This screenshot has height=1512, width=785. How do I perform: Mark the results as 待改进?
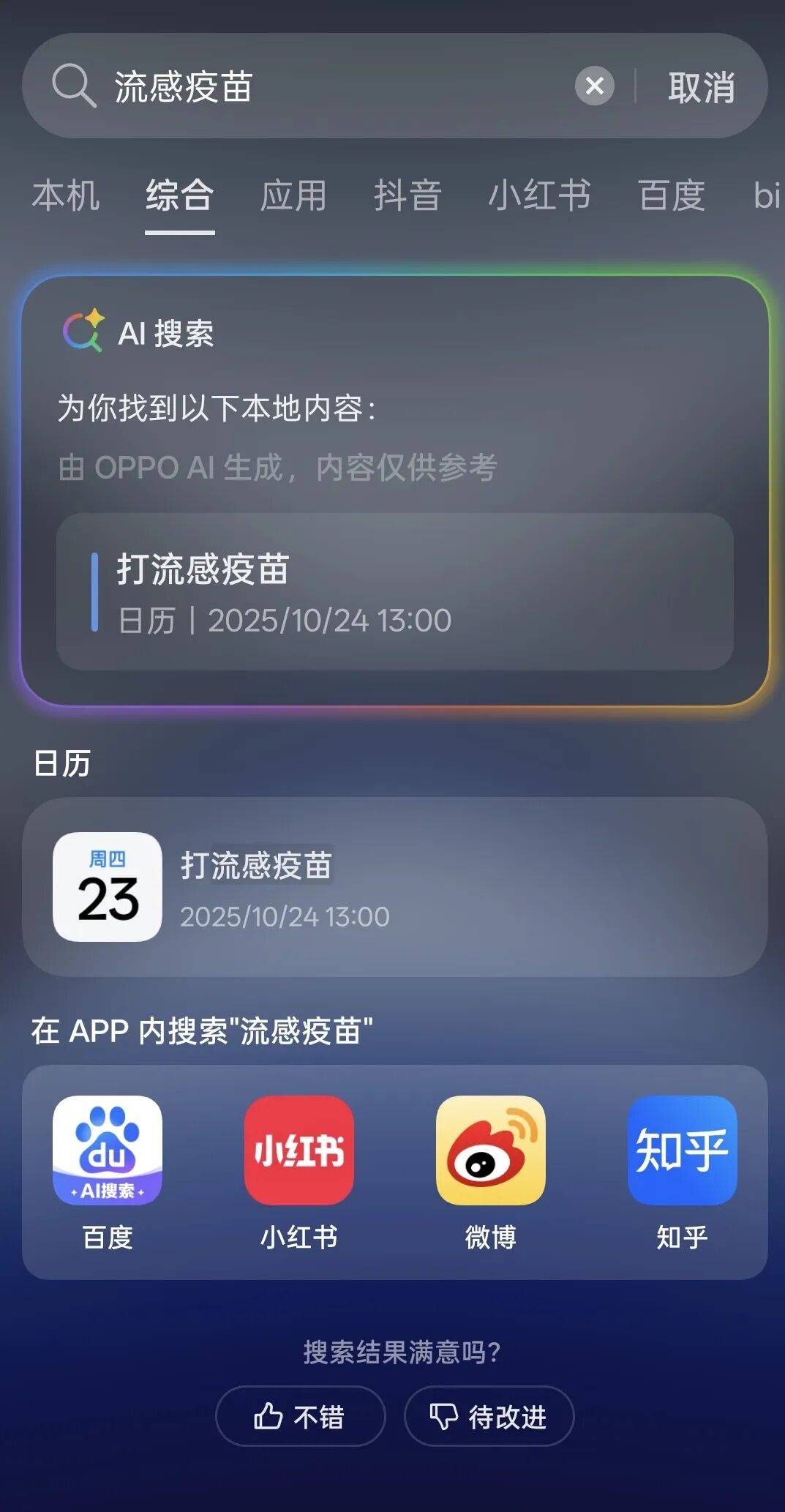point(489,1416)
